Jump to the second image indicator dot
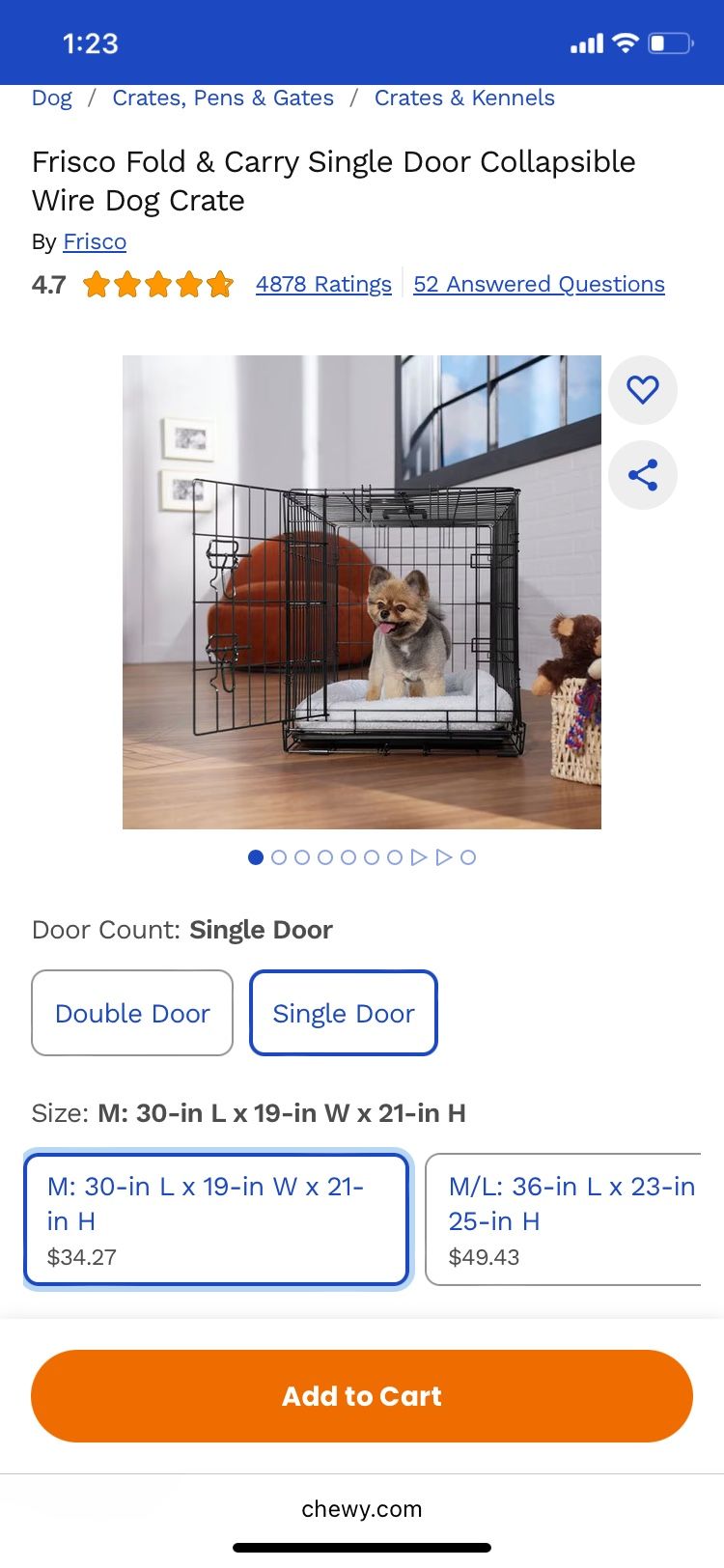 pyautogui.click(x=279, y=857)
